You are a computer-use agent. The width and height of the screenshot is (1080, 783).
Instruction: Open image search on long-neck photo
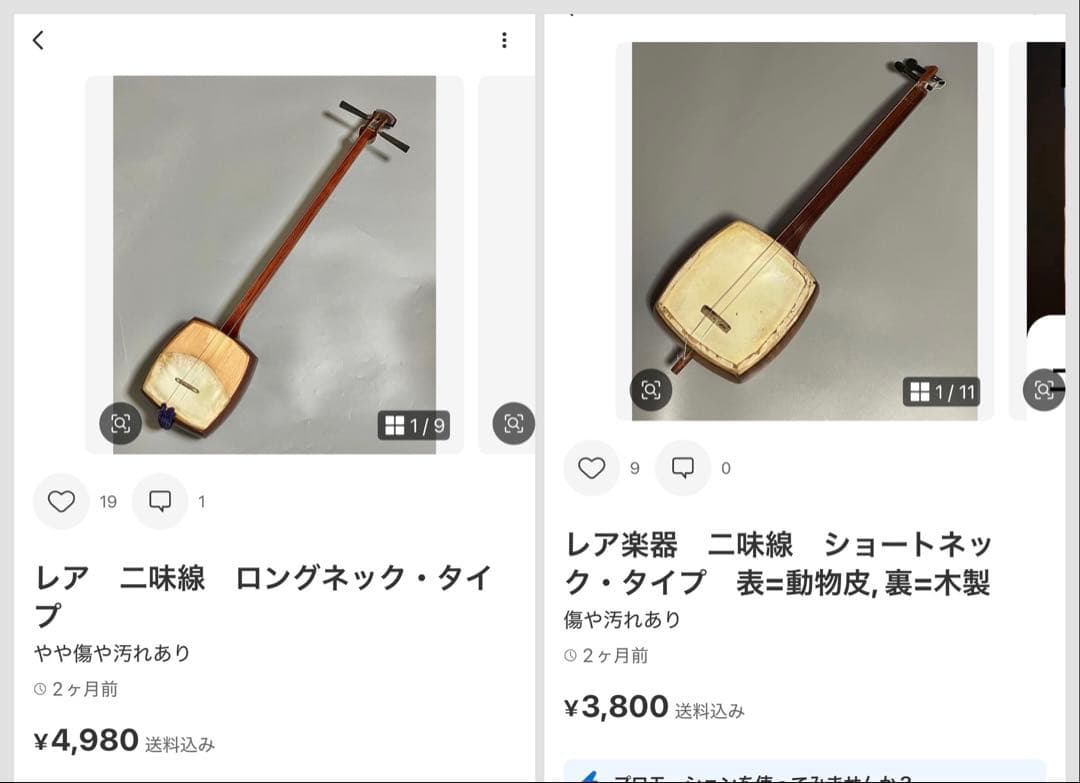120,424
